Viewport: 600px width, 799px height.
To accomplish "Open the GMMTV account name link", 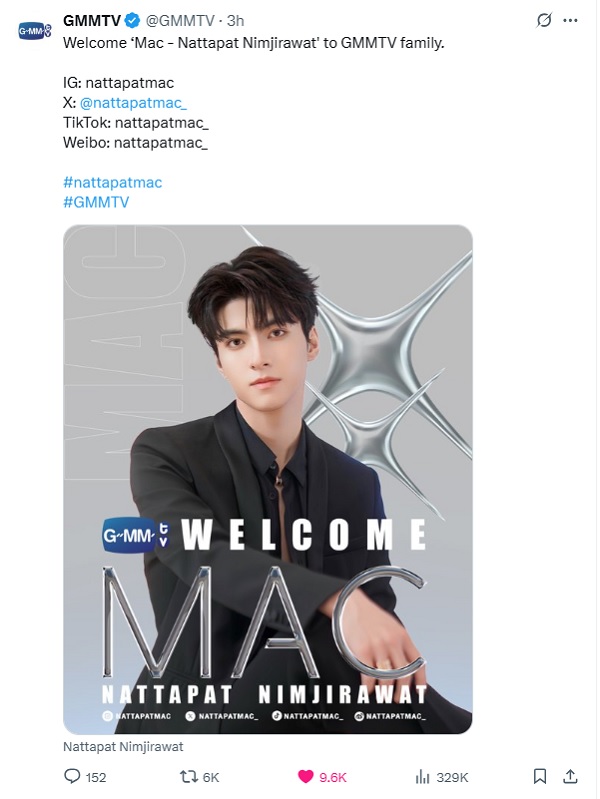I will [90, 20].
